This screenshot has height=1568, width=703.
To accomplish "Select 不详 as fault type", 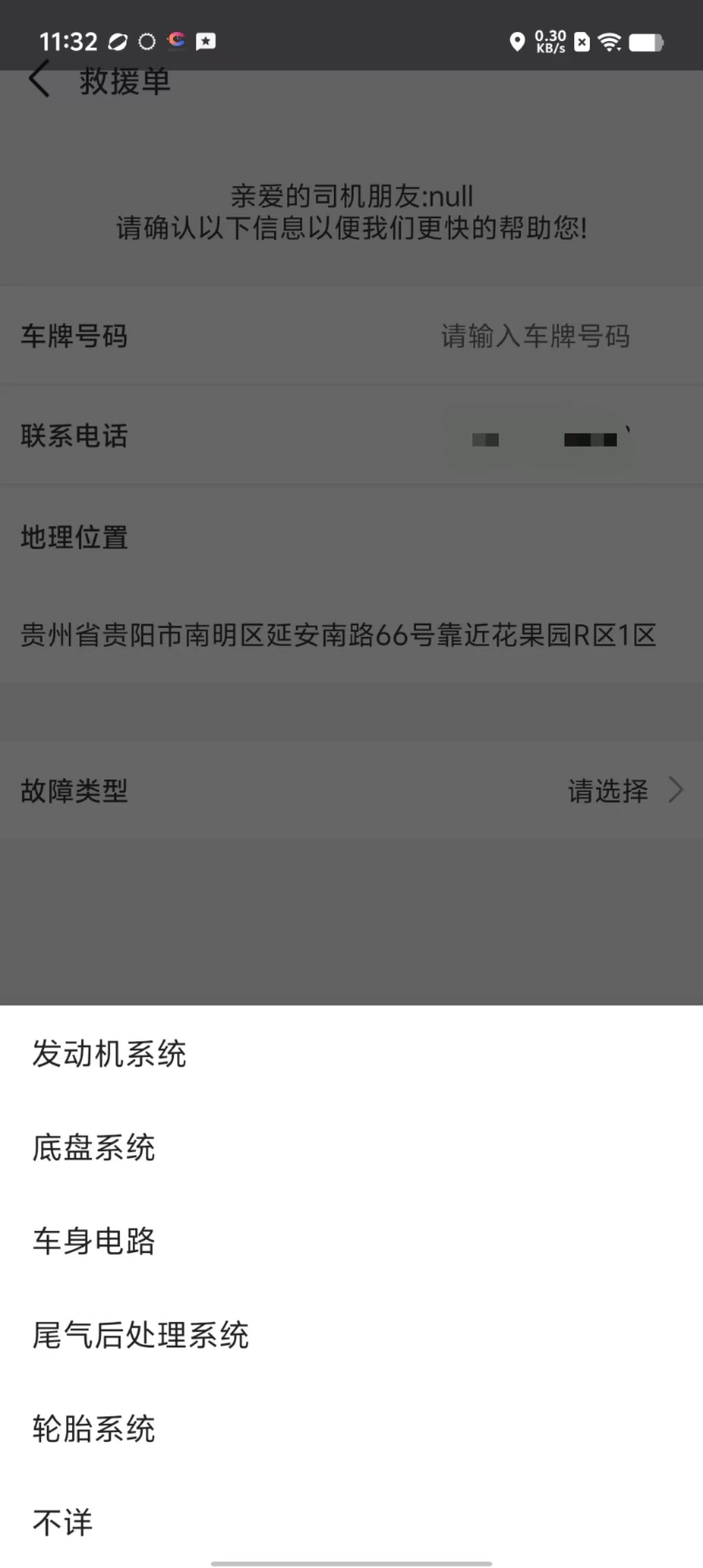I will (x=62, y=1522).
